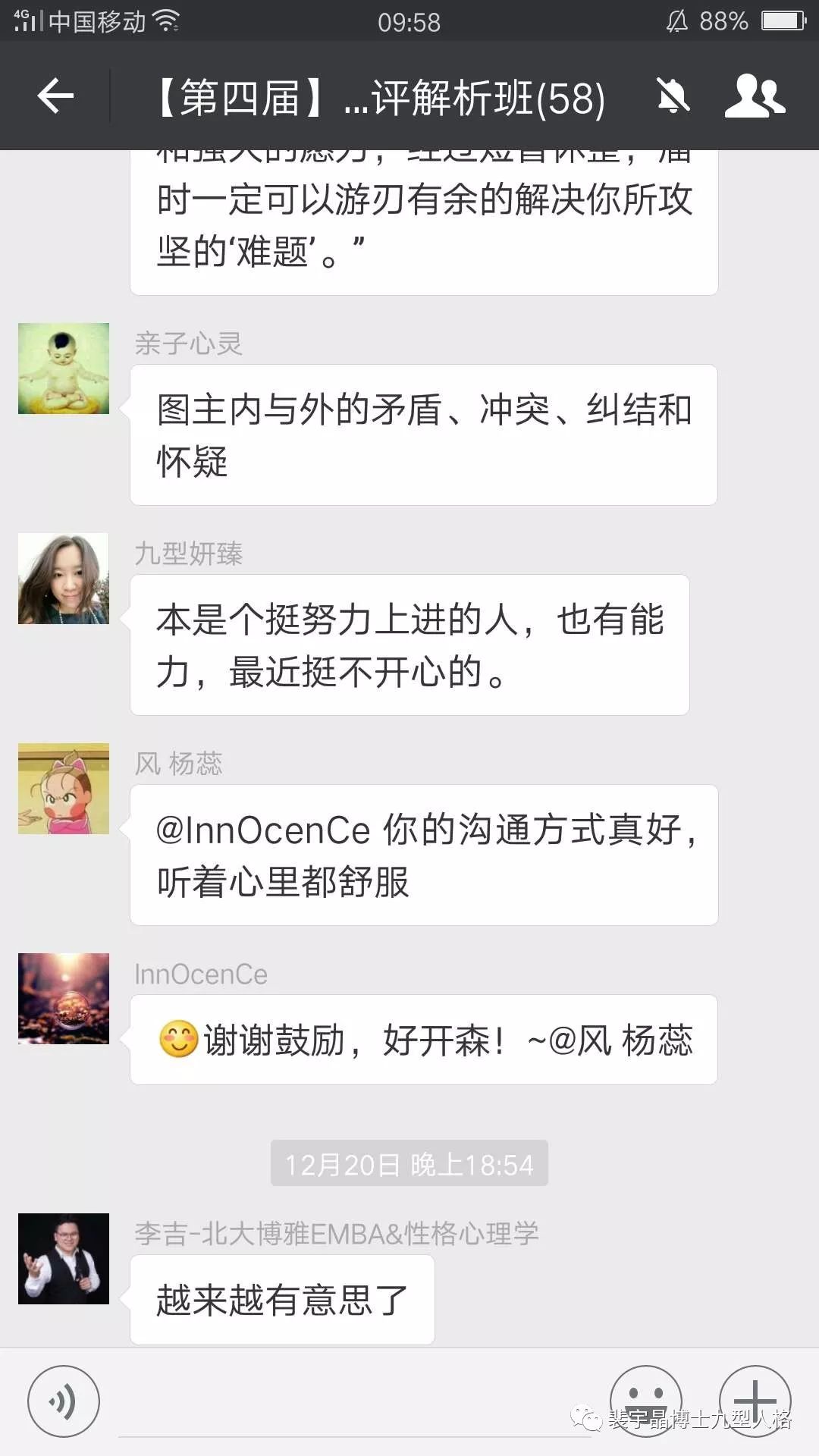Viewport: 819px width, 1456px height.
Task: Open the emoji picker
Action: click(645, 1400)
